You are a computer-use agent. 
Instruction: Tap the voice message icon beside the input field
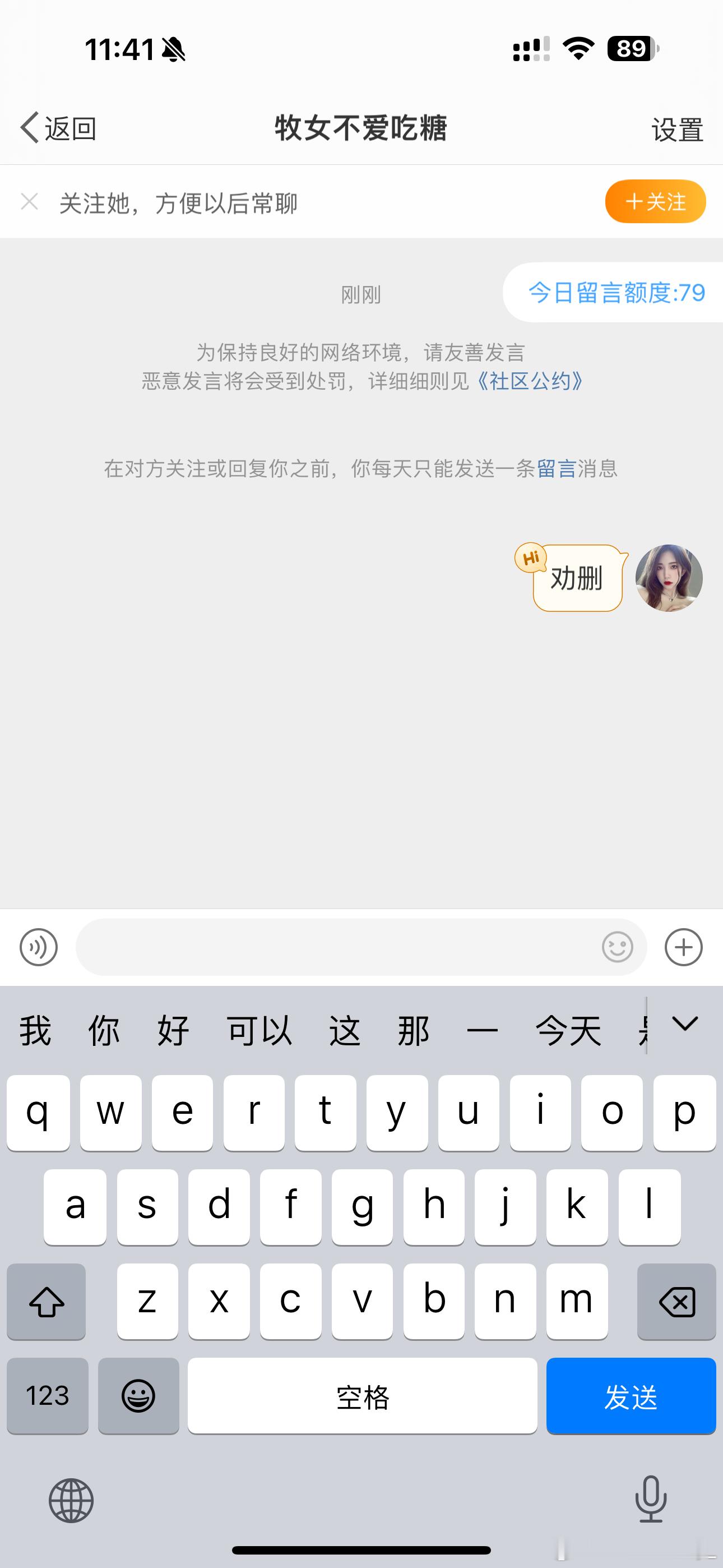pos(38,947)
